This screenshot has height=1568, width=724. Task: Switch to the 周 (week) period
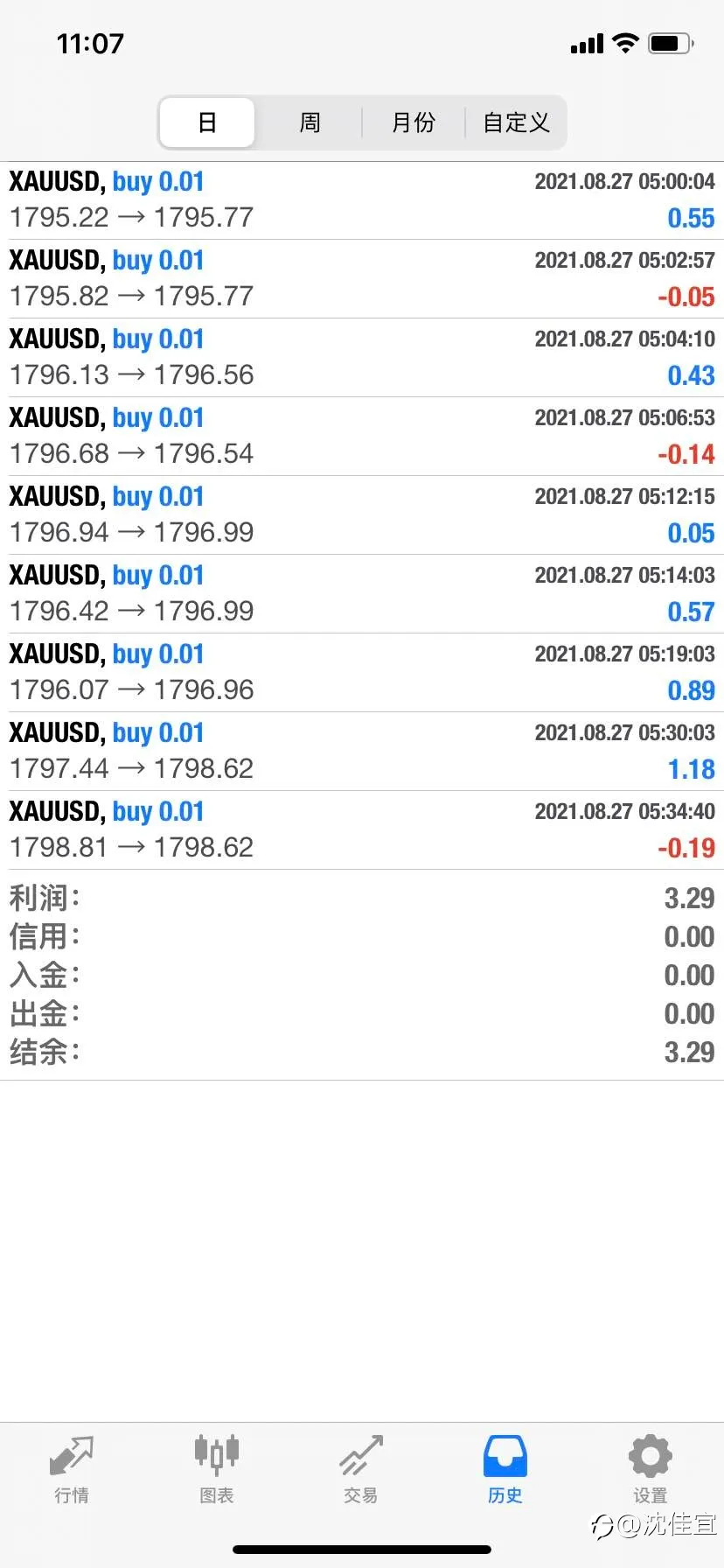pyautogui.click(x=310, y=122)
